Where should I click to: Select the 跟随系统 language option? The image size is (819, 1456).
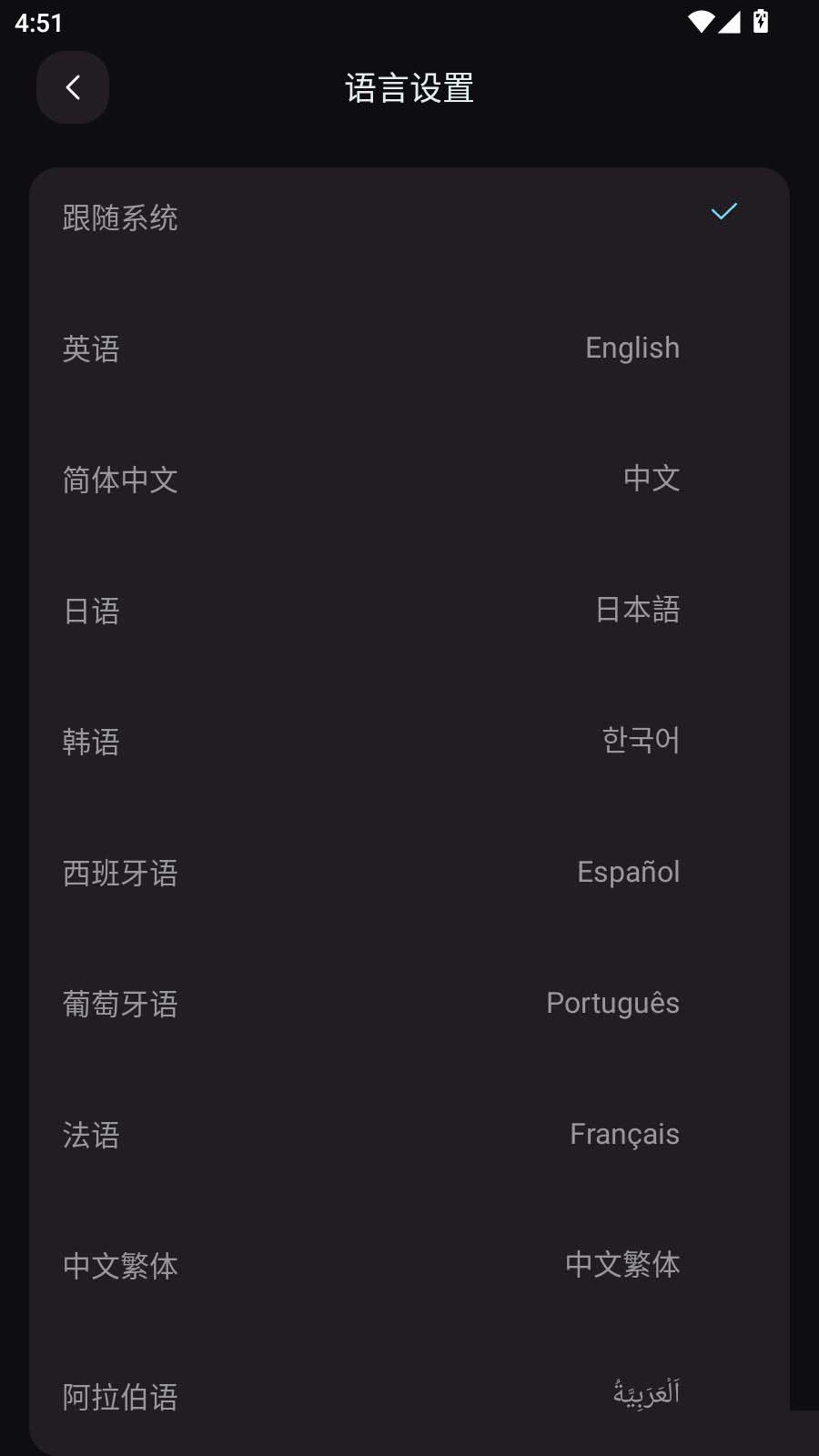click(120, 218)
